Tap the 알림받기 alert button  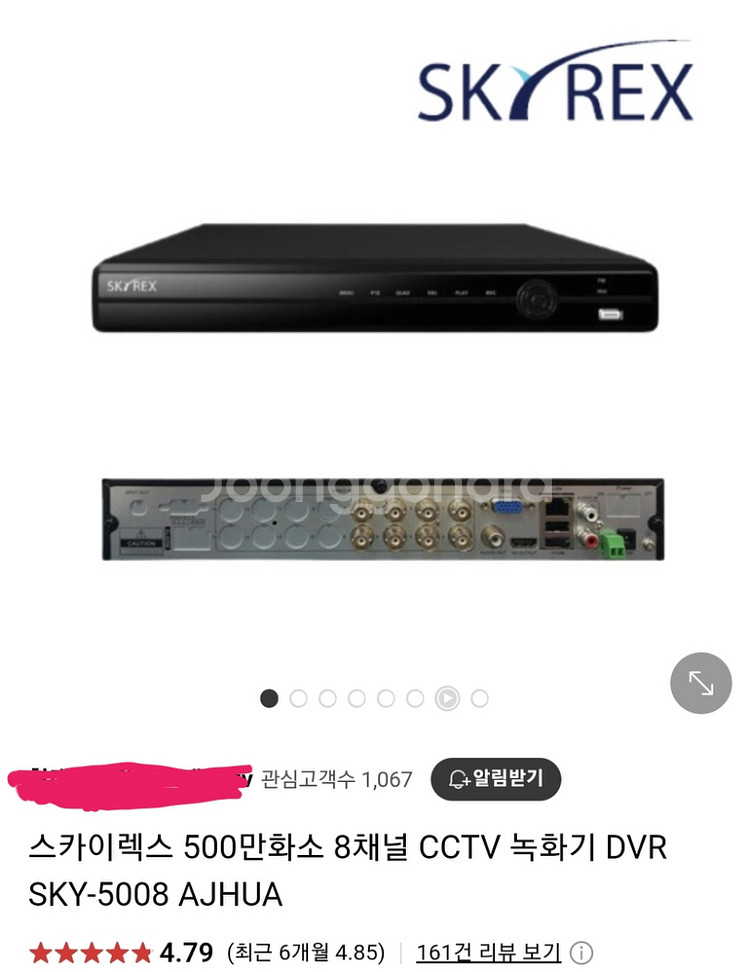496,779
